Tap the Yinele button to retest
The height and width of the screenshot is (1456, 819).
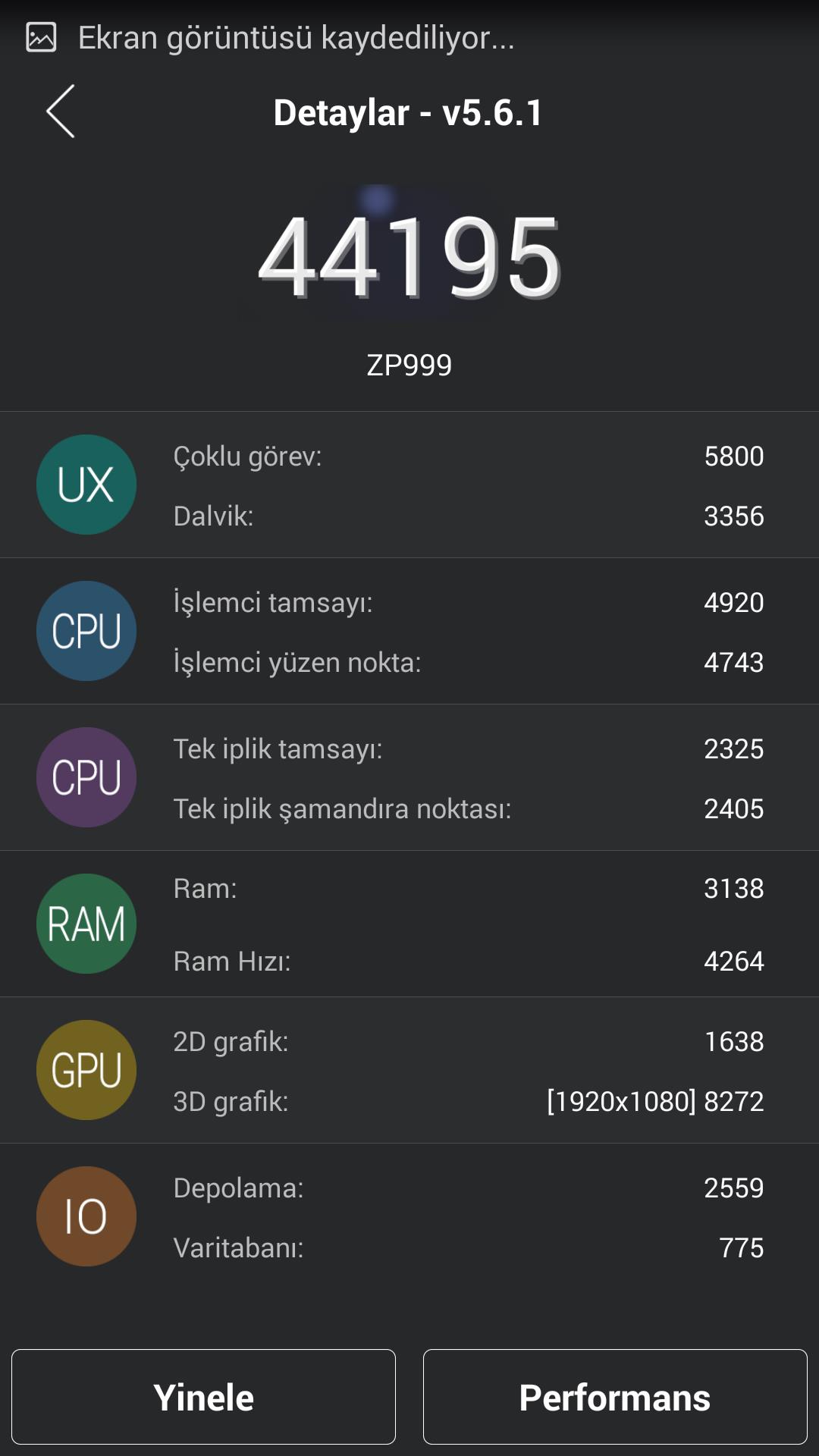[x=203, y=1397]
